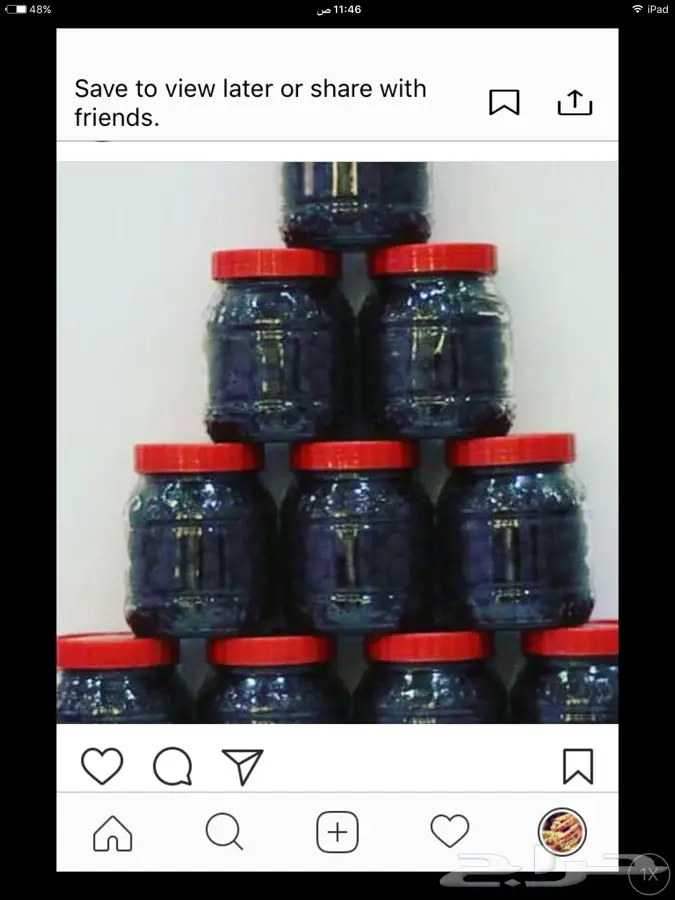Screen dimensions: 675x900
Task: Switch to the Search tab
Action: tap(224, 832)
